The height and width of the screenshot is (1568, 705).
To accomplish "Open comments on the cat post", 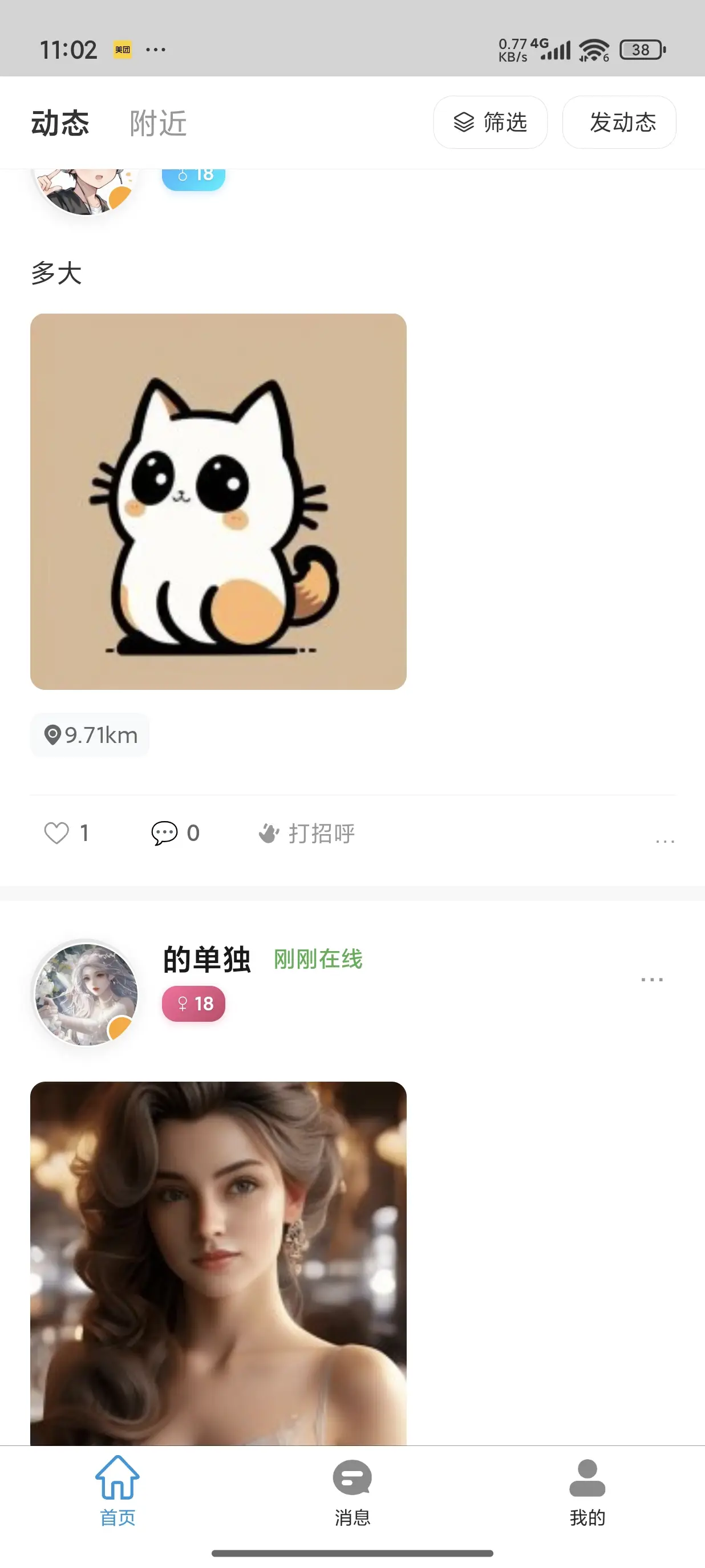I will [165, 832].
